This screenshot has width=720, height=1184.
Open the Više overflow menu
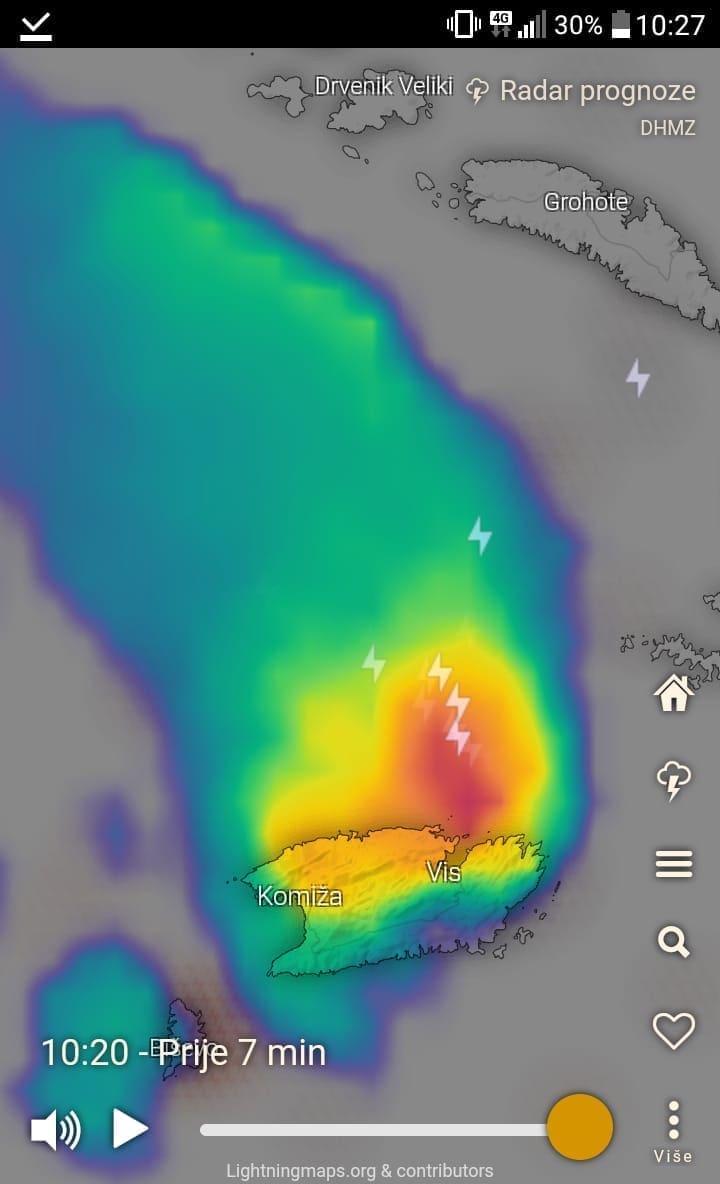coord(673,1130)
